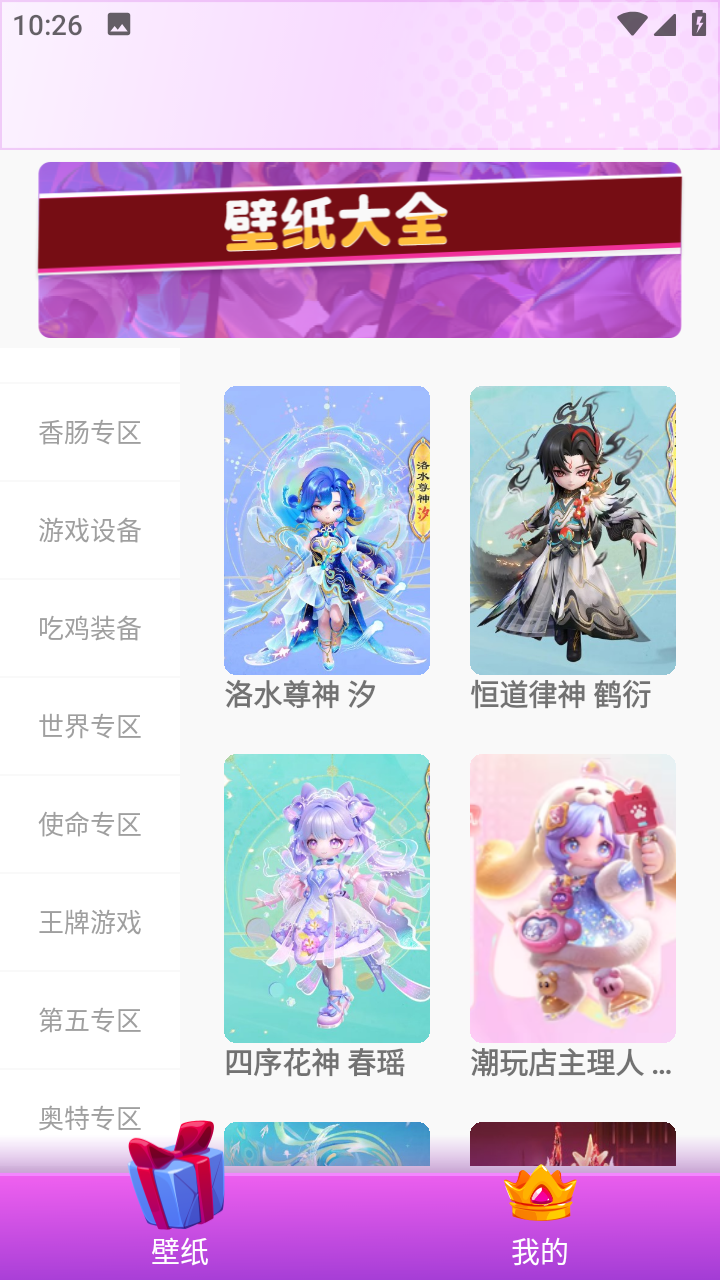Viewport: 720px width, 1280px height.
Task: Open the 游戏设备 category
Action: pos(90,530)
